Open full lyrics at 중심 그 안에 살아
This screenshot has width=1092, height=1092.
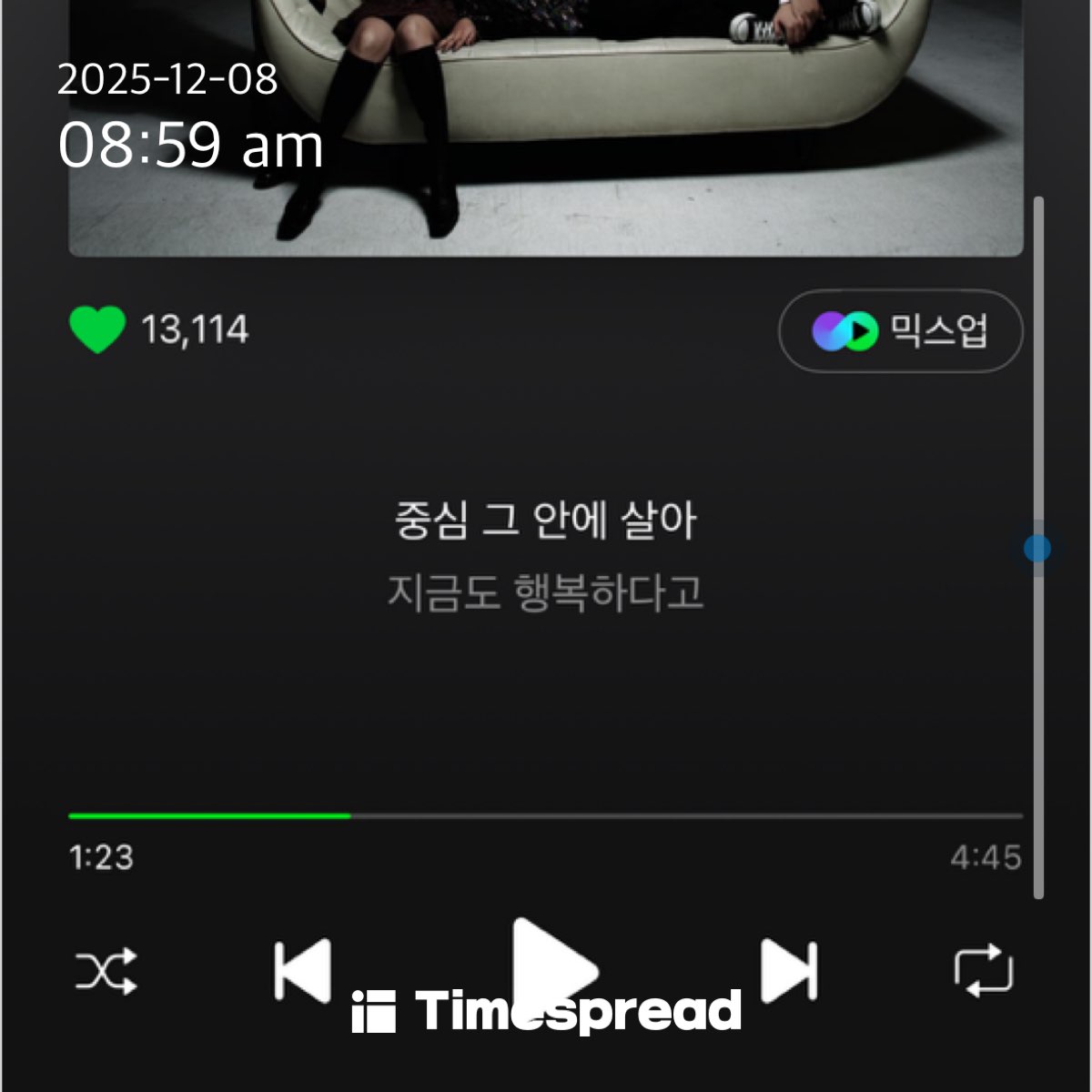tap(545, 521)
